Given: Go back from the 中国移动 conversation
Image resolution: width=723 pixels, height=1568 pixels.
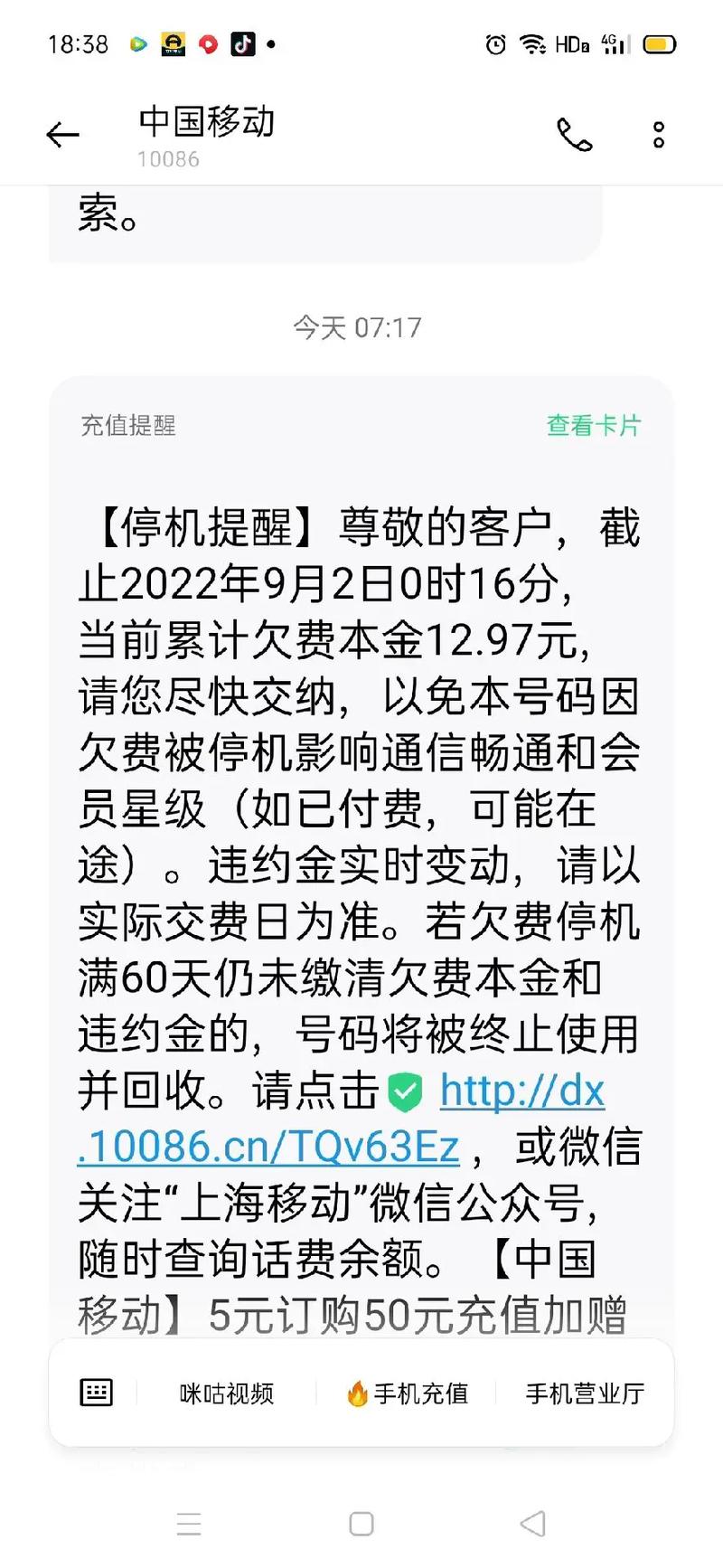Looking at the screenshot, I should pos(62,136).
